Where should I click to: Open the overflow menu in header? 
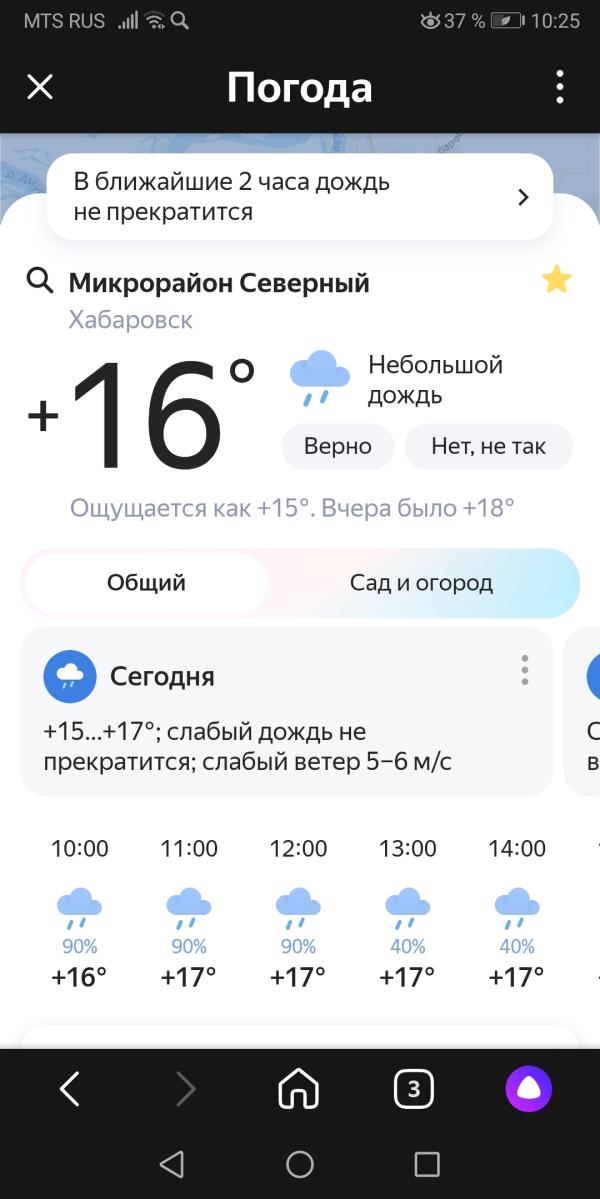pyautogui.click(x=560, y=87)
